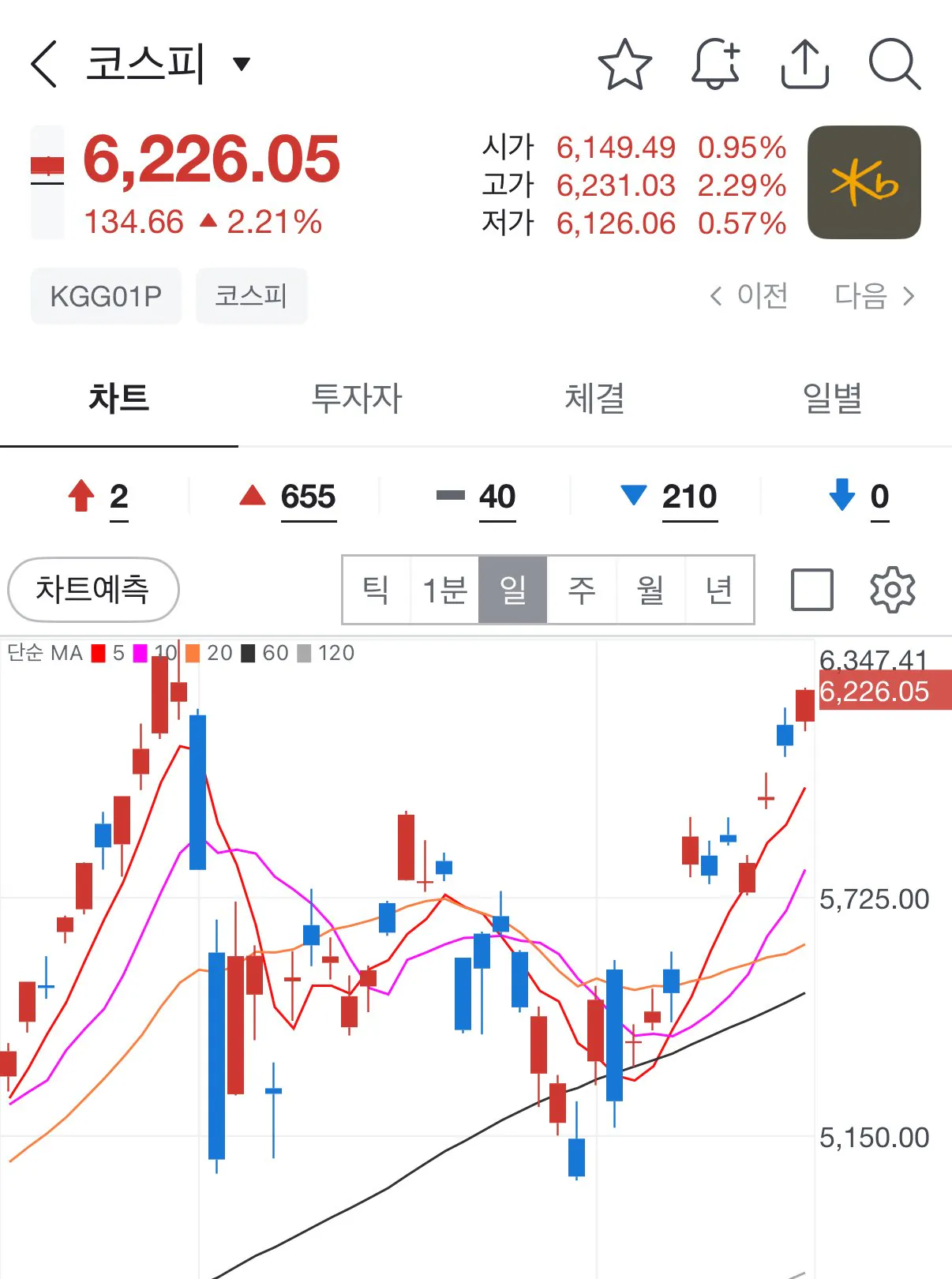Go to the previous index via 이전
The height and width of the screenshot is (1279, 952).
[749, 296]
